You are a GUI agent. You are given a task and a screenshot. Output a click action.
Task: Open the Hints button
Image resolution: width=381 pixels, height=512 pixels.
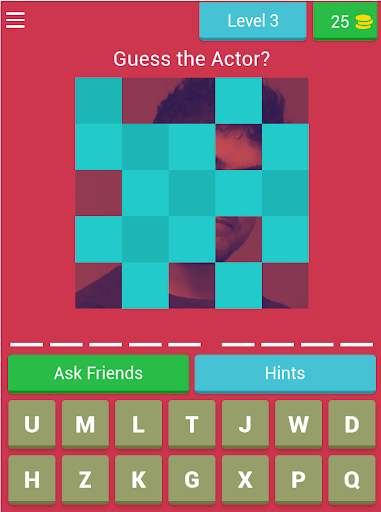(285, 373)
